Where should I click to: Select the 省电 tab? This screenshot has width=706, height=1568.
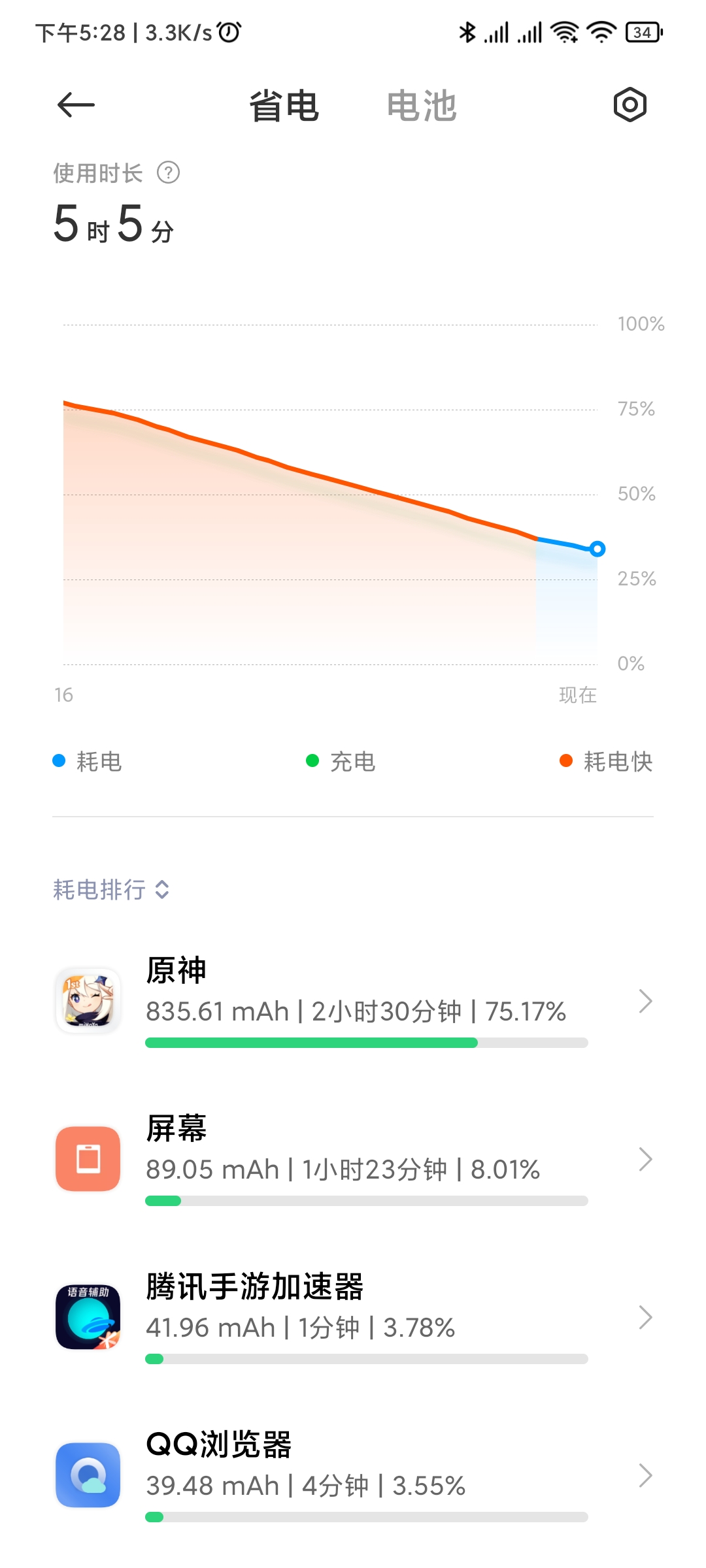click(284, 106)
